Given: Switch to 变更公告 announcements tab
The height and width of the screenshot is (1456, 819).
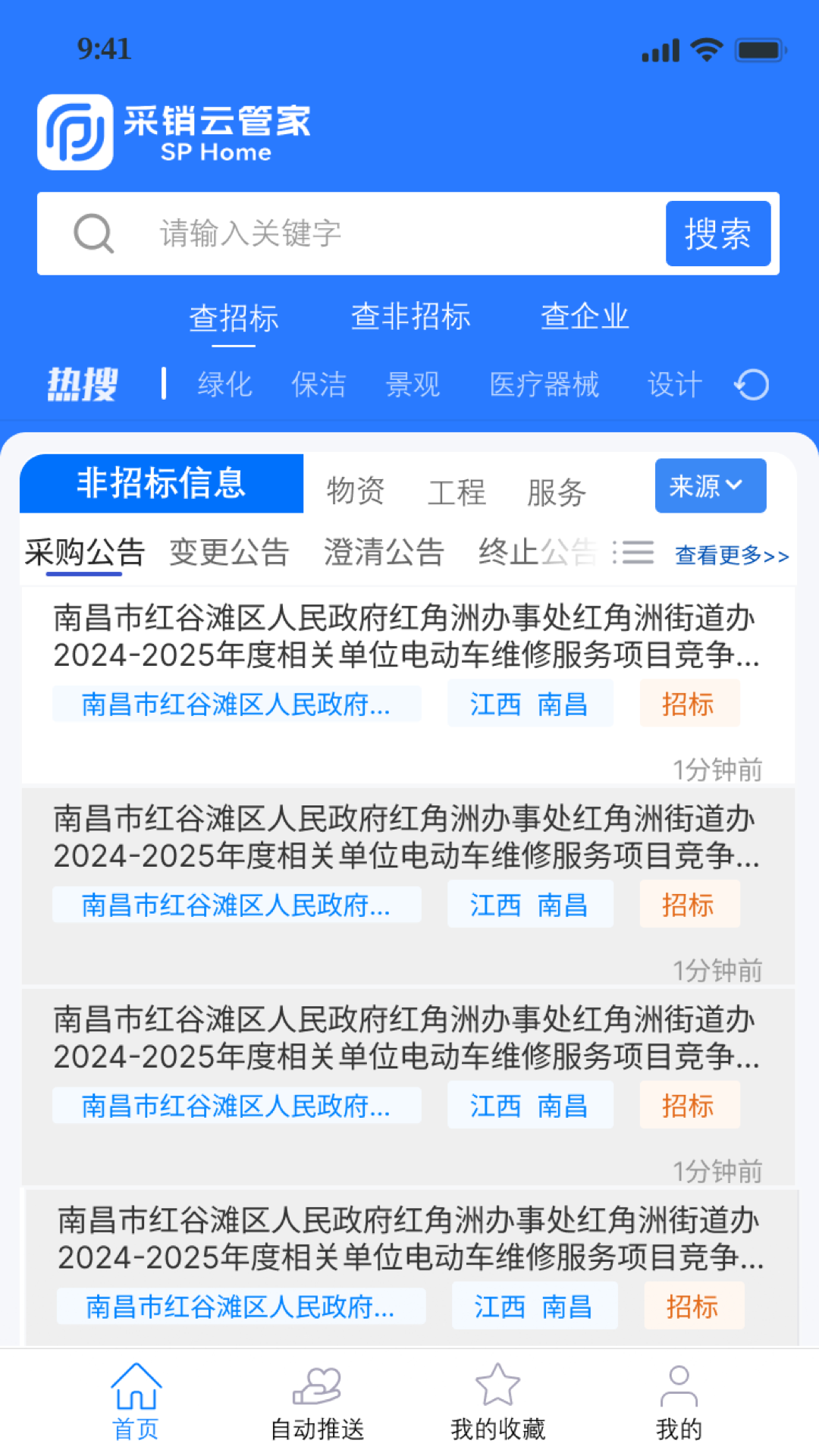Looking at the screenshot, I should click(x=230, y=552).
